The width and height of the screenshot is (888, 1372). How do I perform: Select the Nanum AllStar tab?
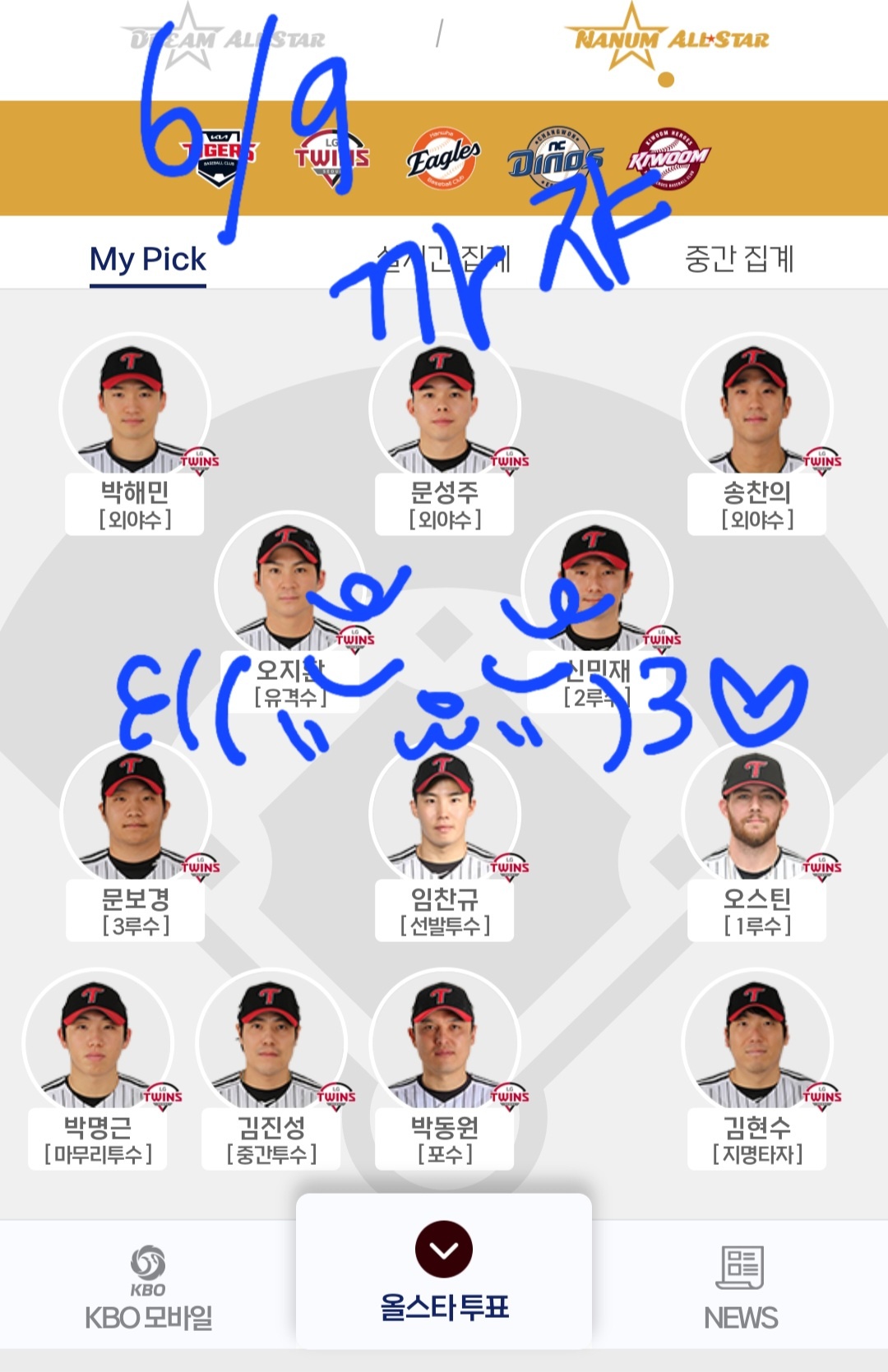coord(667,38)
